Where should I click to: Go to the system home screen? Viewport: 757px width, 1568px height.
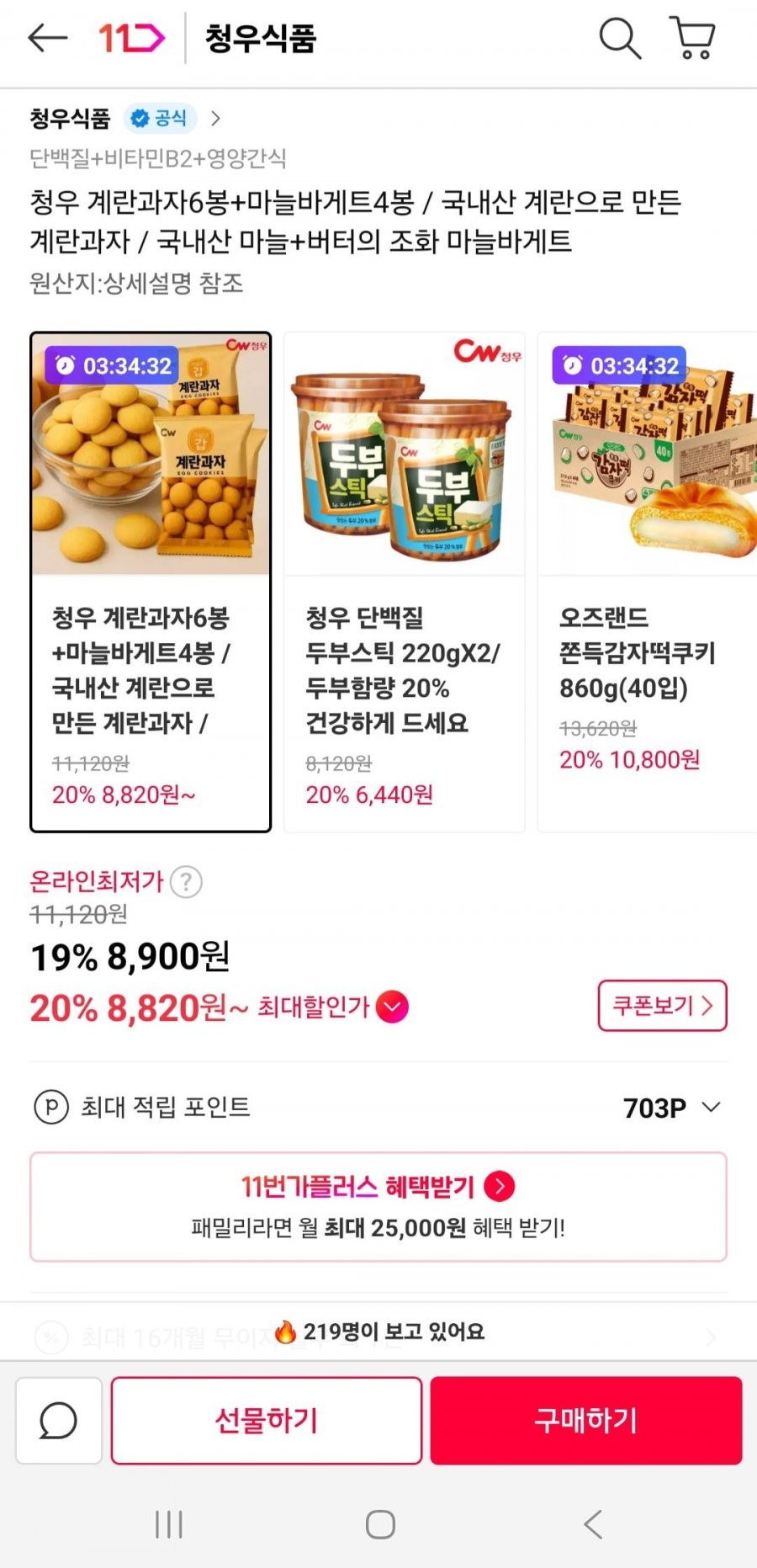click(x=380, y=1524)
